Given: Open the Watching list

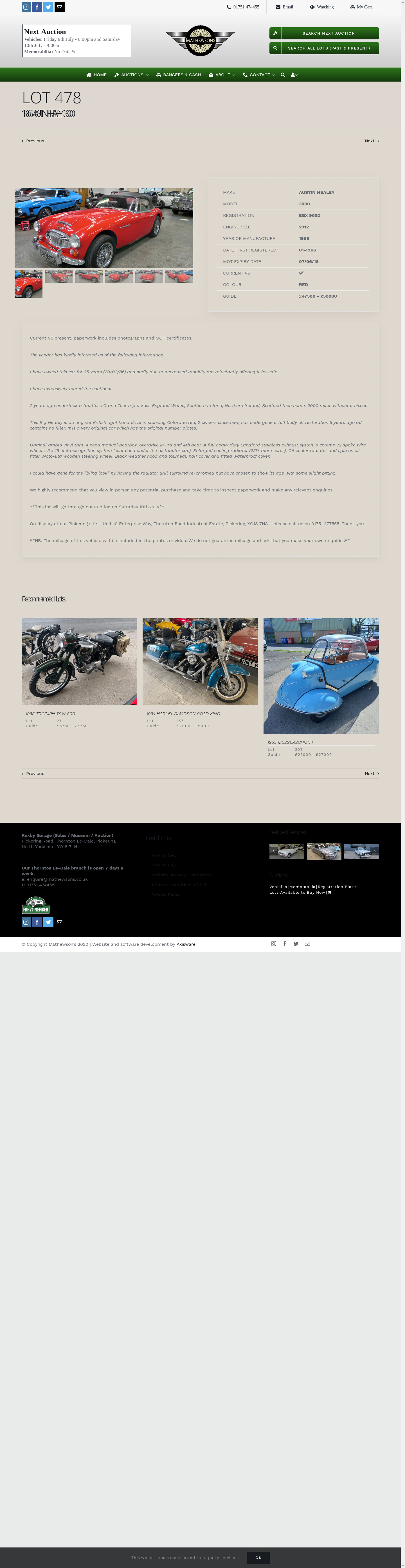Looking at the screenshot, I should 321,7.
